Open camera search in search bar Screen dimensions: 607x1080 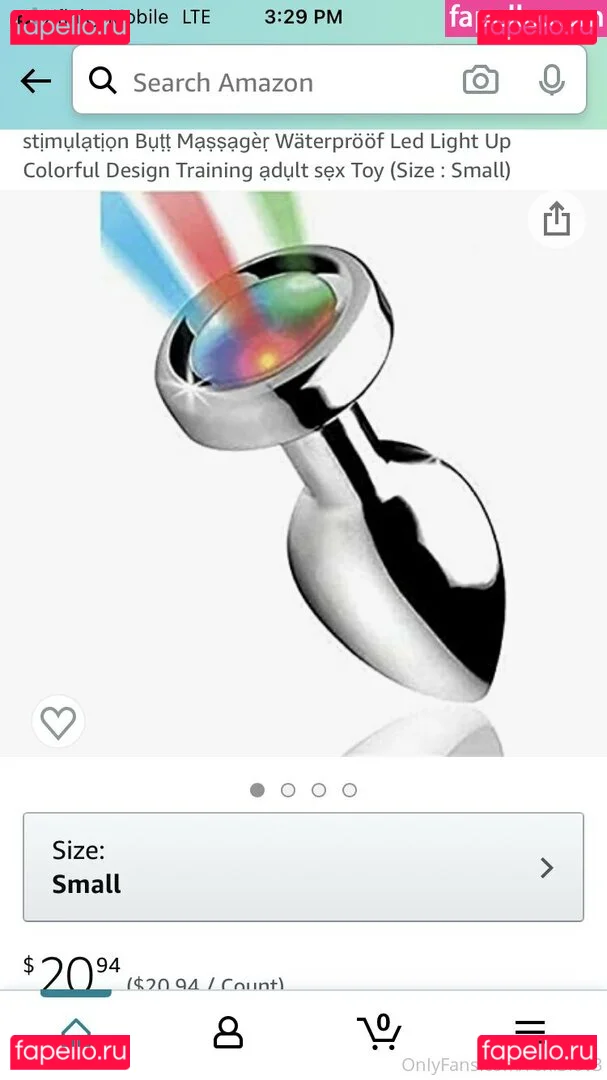pos(480,81)
